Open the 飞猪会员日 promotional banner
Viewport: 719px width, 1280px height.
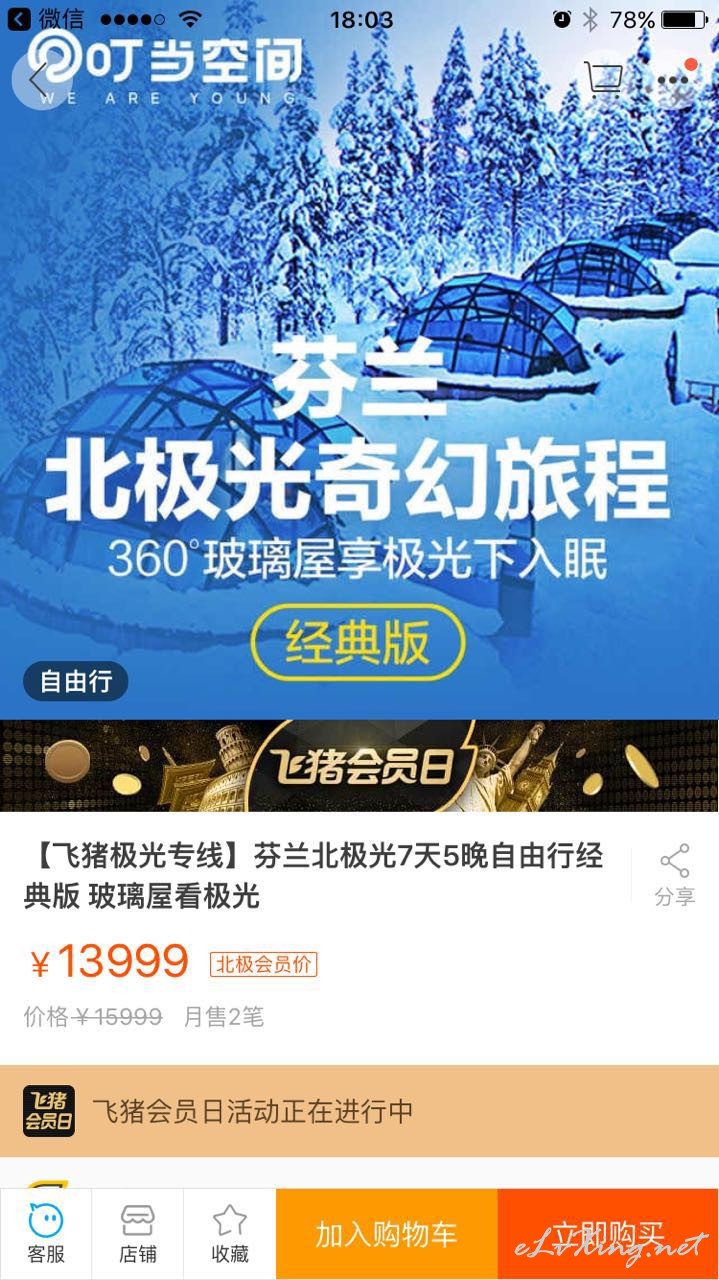point(359,766)
